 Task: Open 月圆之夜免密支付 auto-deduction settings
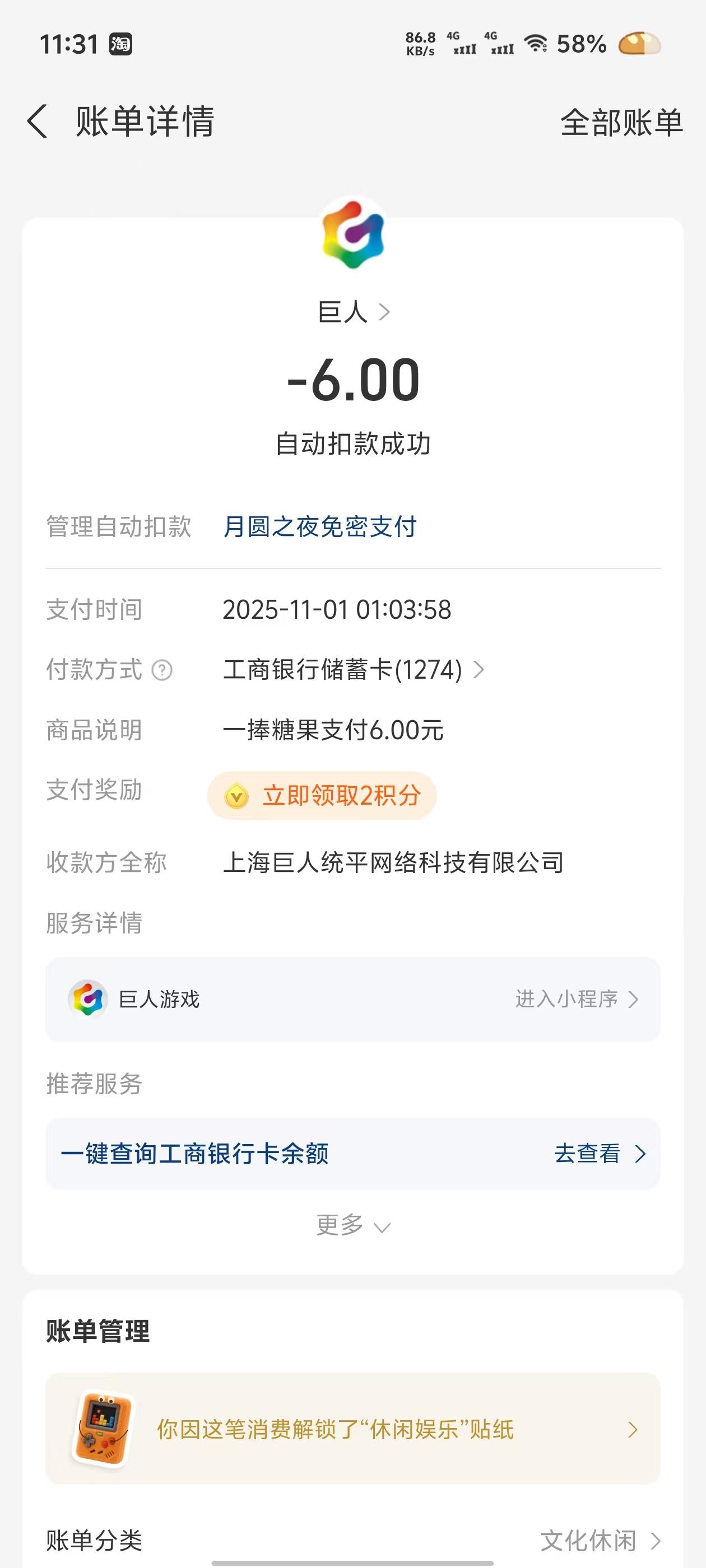pos(320,526)
